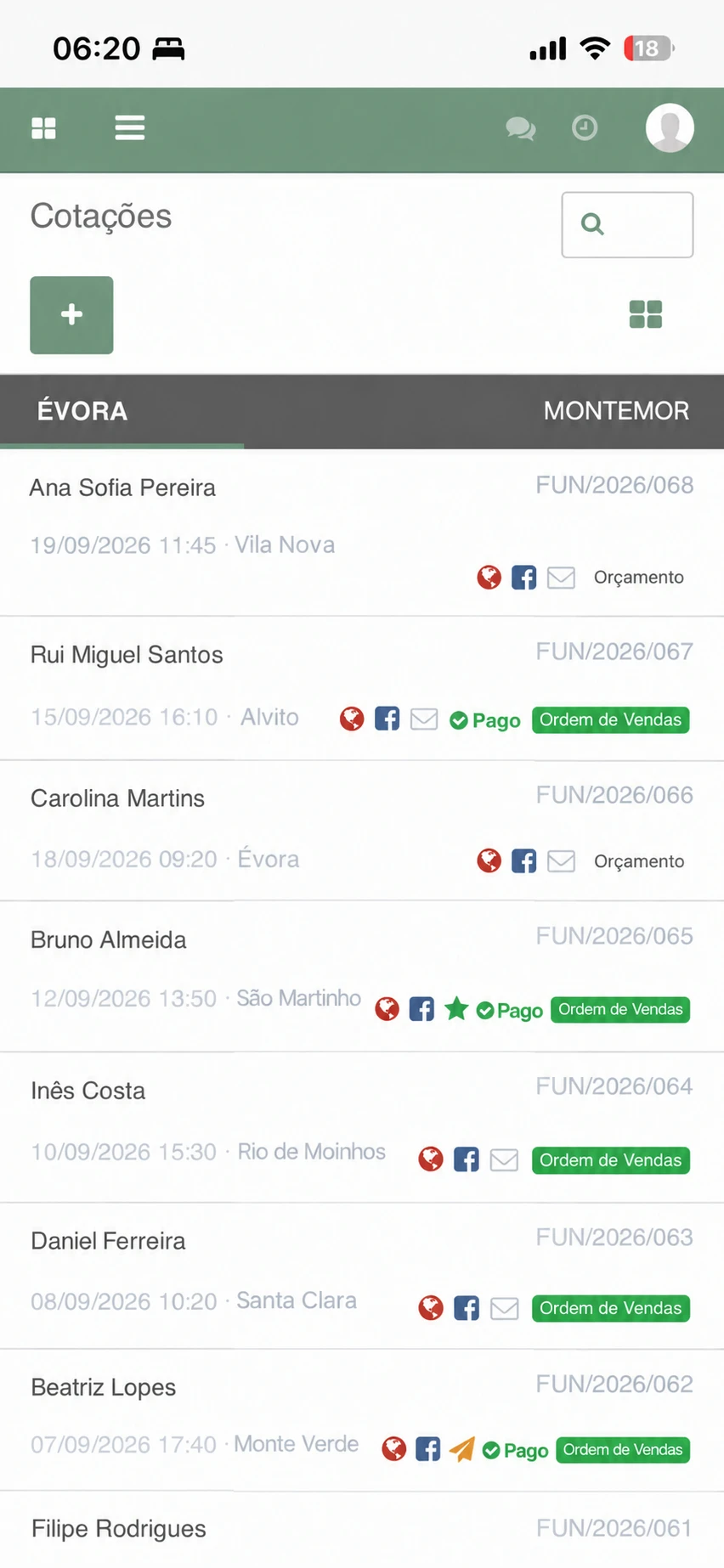The width and height of the screenshot is (724, 1568).
Task: Open Inês Costa quotation
Action: pos(362,1128)
